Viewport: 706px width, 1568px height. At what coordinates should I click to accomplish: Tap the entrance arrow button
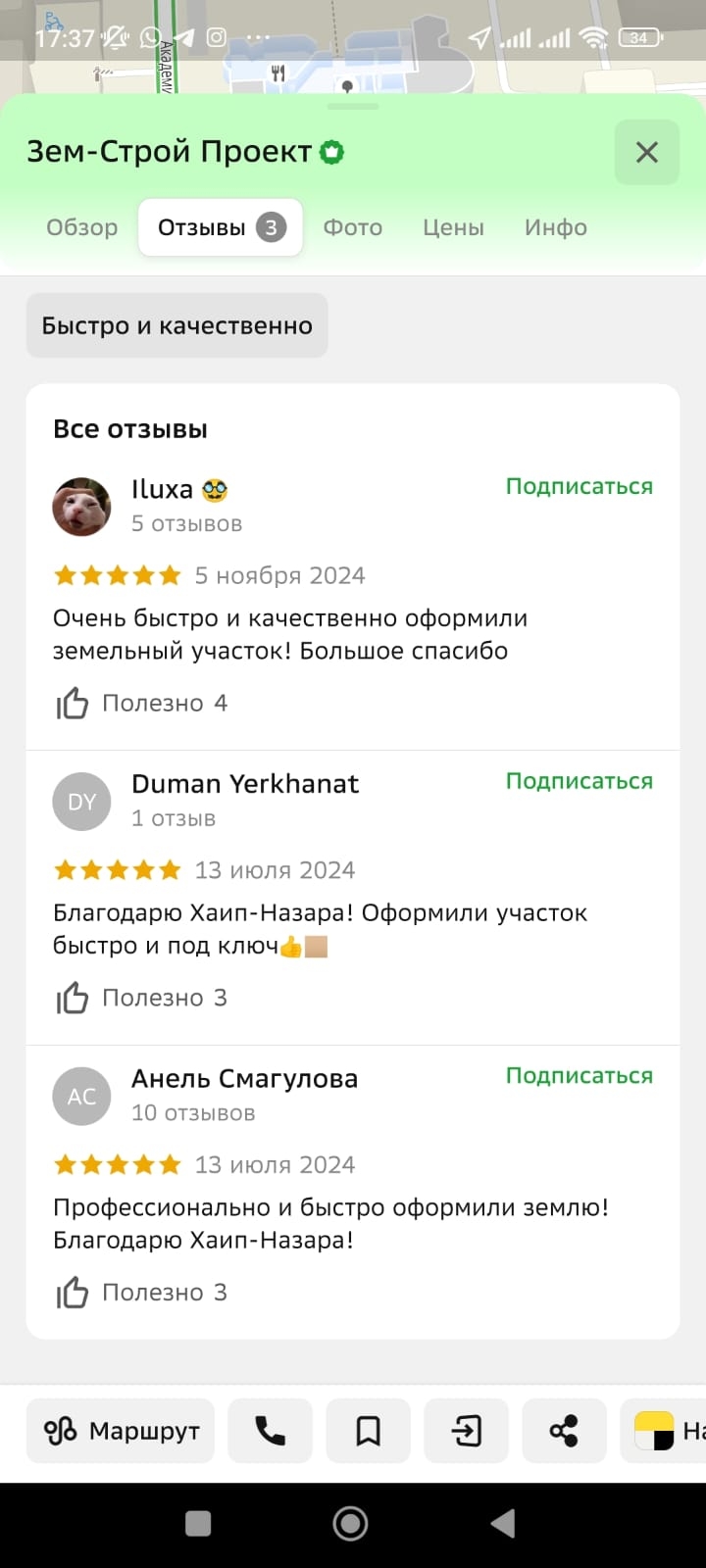pyautogui.click(x=466, y=1431)
